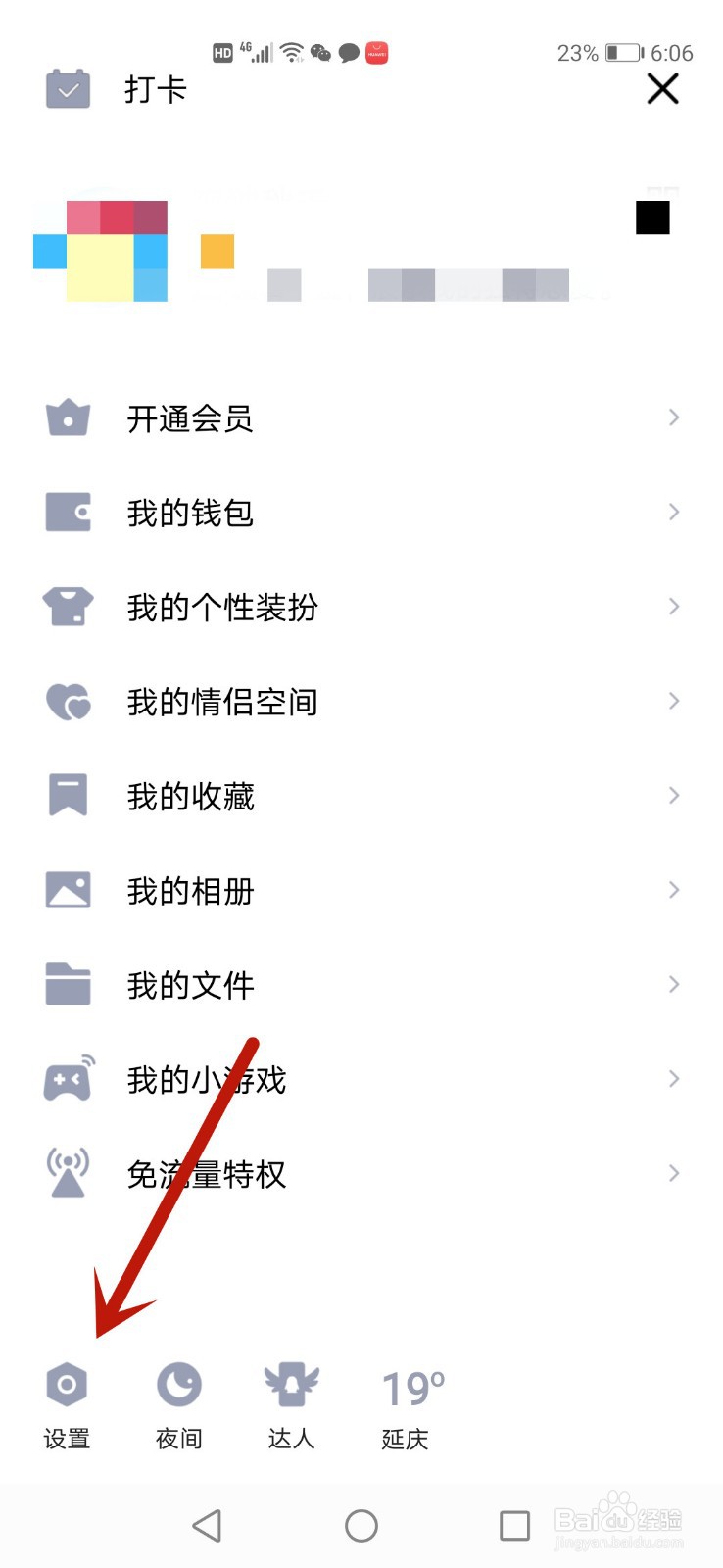Tap the 我的情侣空间 text label
The width and height of the screenshot is (723, 1568).
point(222,701)
